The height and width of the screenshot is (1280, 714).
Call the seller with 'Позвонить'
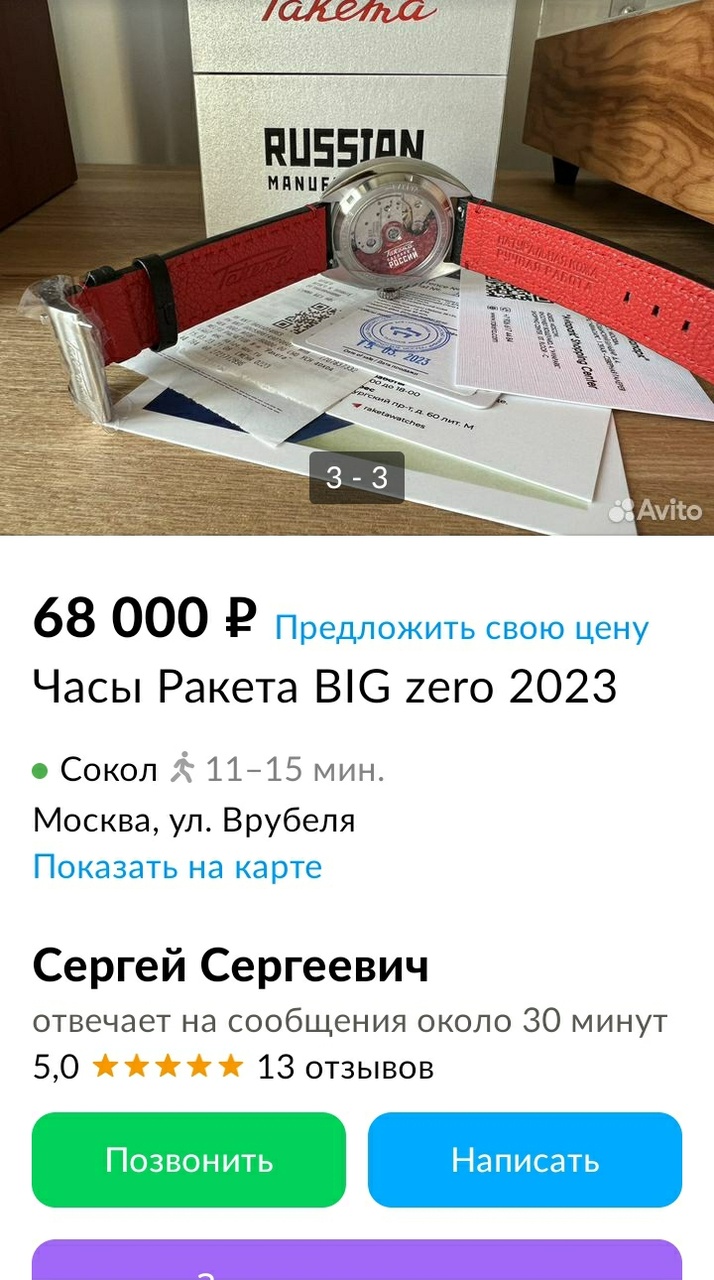pos(189,1160)
